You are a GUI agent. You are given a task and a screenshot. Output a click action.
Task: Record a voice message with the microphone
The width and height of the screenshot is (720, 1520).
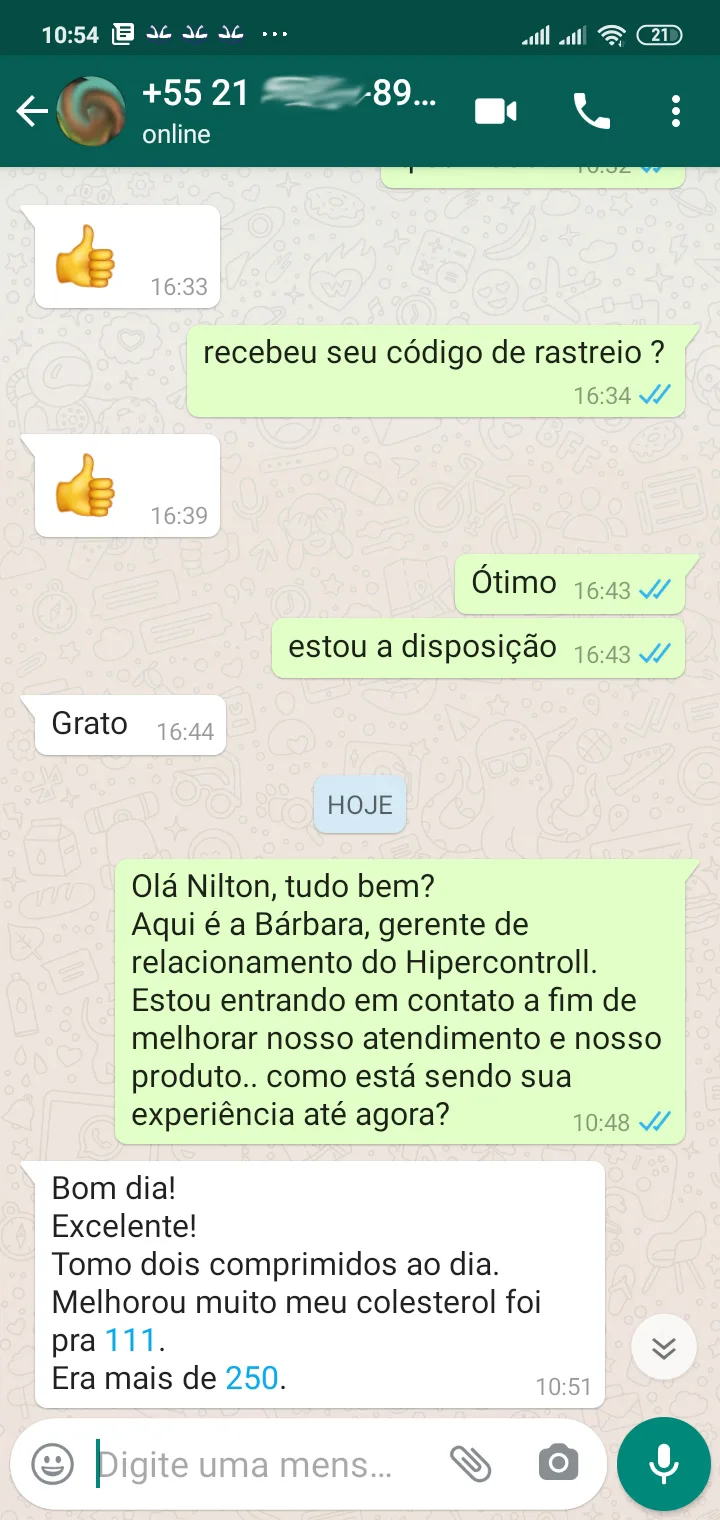tap(663, 1463)
